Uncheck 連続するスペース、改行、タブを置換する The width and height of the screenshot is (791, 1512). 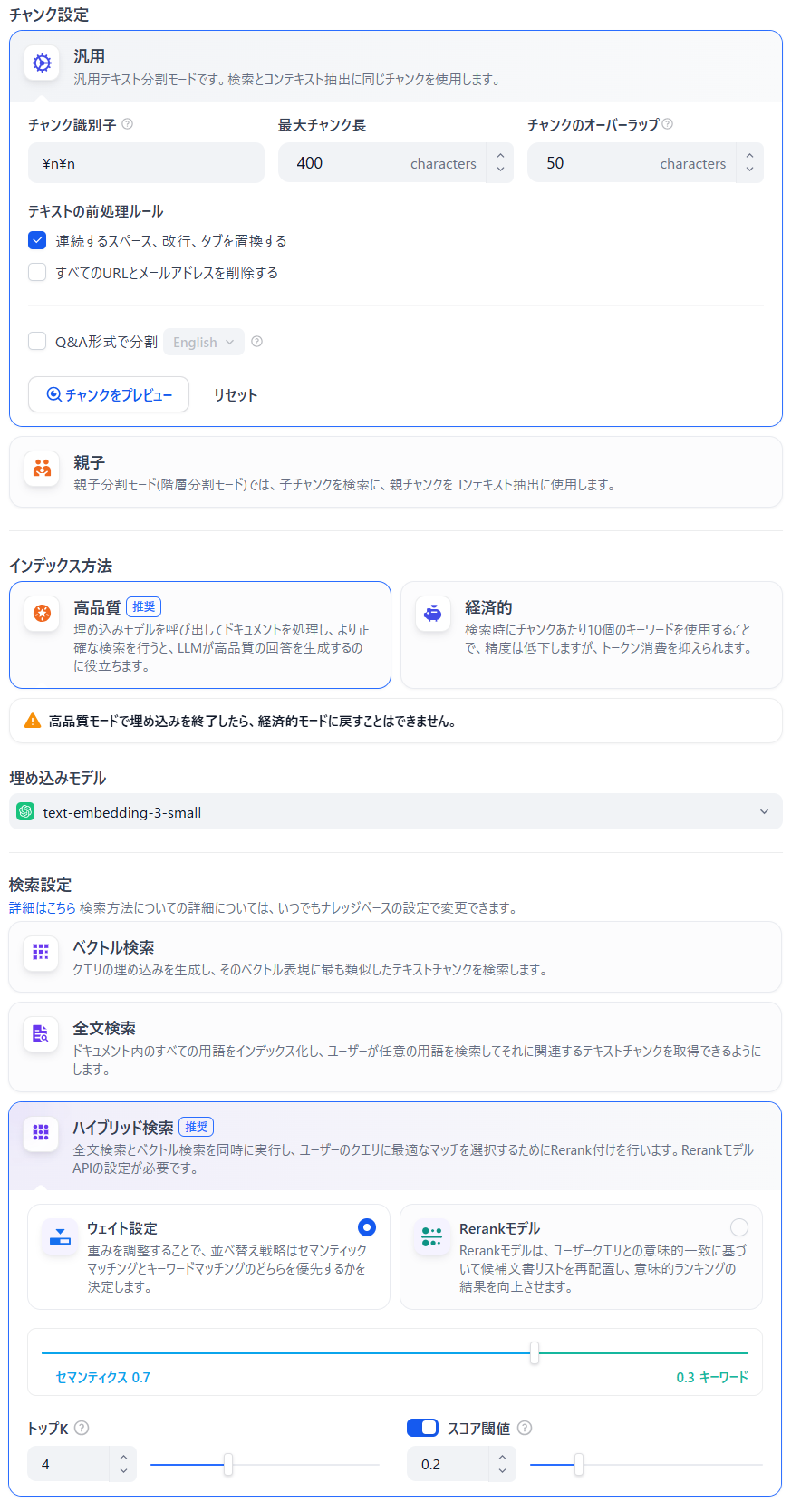(37, 240)
